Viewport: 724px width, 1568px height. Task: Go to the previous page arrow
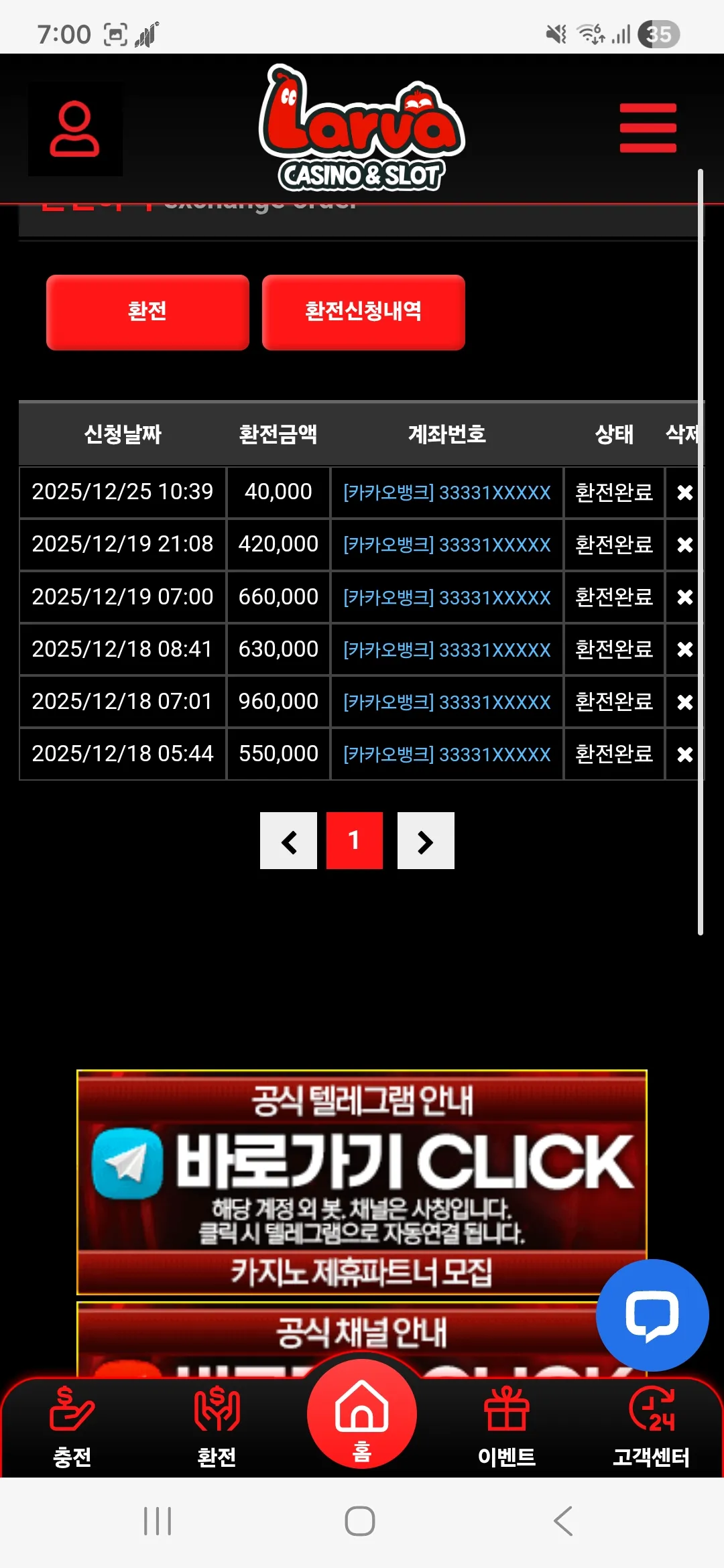click(x=288, y=841)
